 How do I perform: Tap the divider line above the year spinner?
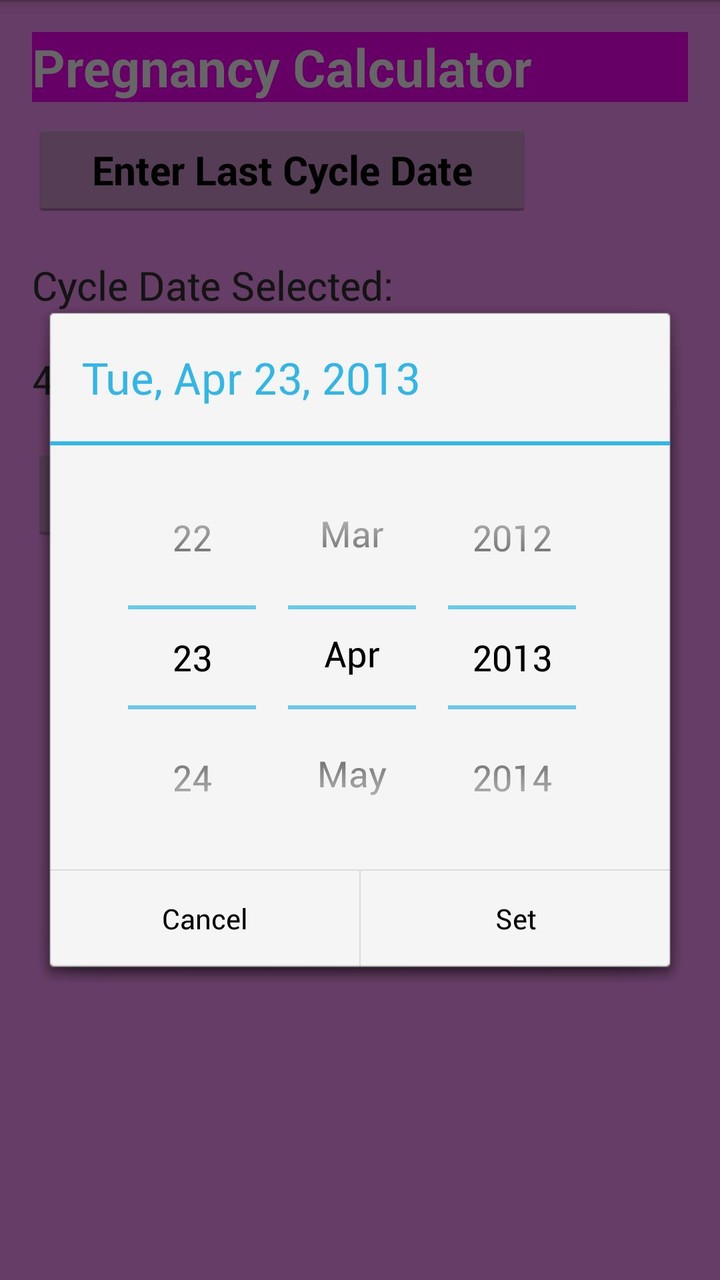511,606
